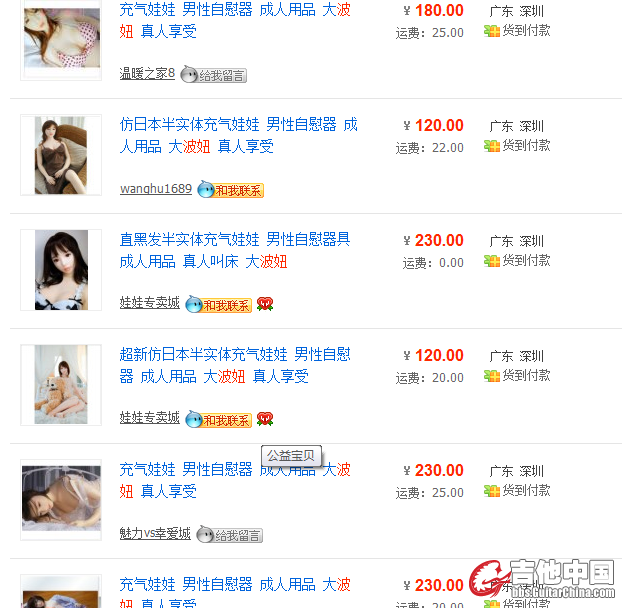Open the product image of the 直黑发半实体 listing
The height and width of the screenshot is (608, 622).
click(61, 269)
